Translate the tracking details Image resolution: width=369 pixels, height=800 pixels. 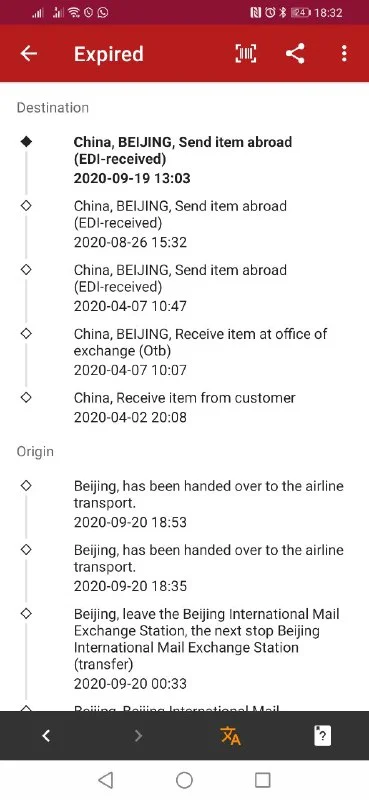point(230,736)
